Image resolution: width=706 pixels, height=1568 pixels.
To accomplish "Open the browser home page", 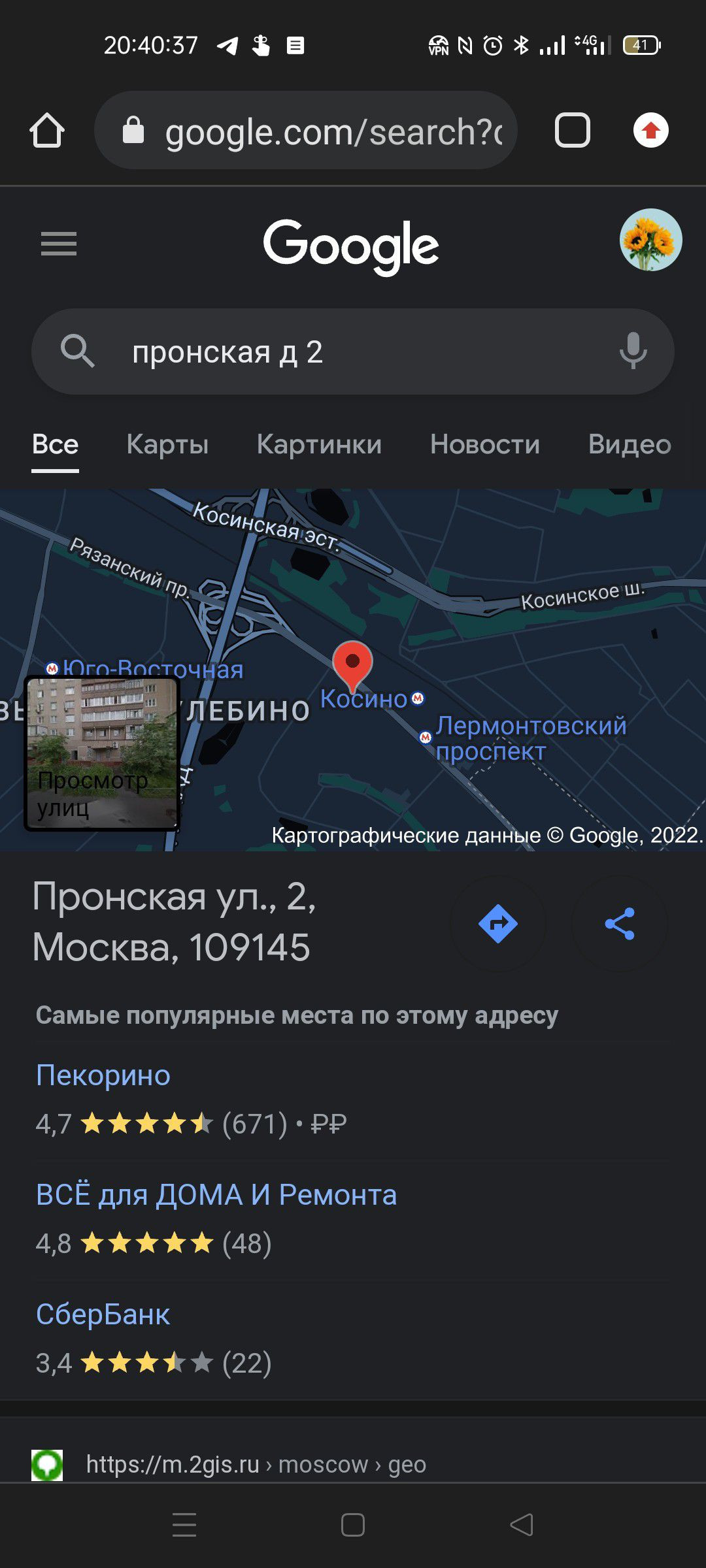I will pos(47,130).
